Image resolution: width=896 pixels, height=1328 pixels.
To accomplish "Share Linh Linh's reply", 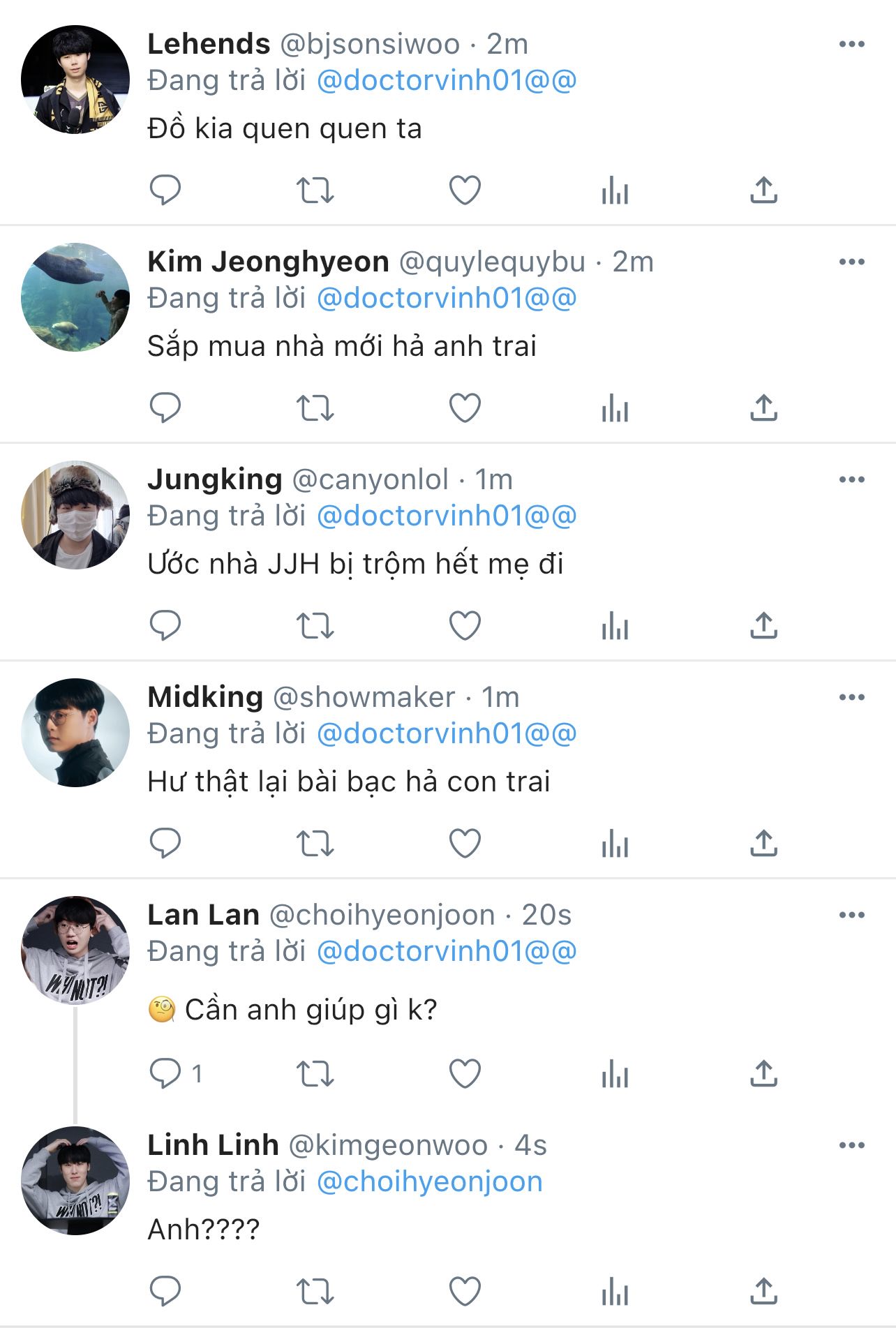I will click(x=763, y=1291).
